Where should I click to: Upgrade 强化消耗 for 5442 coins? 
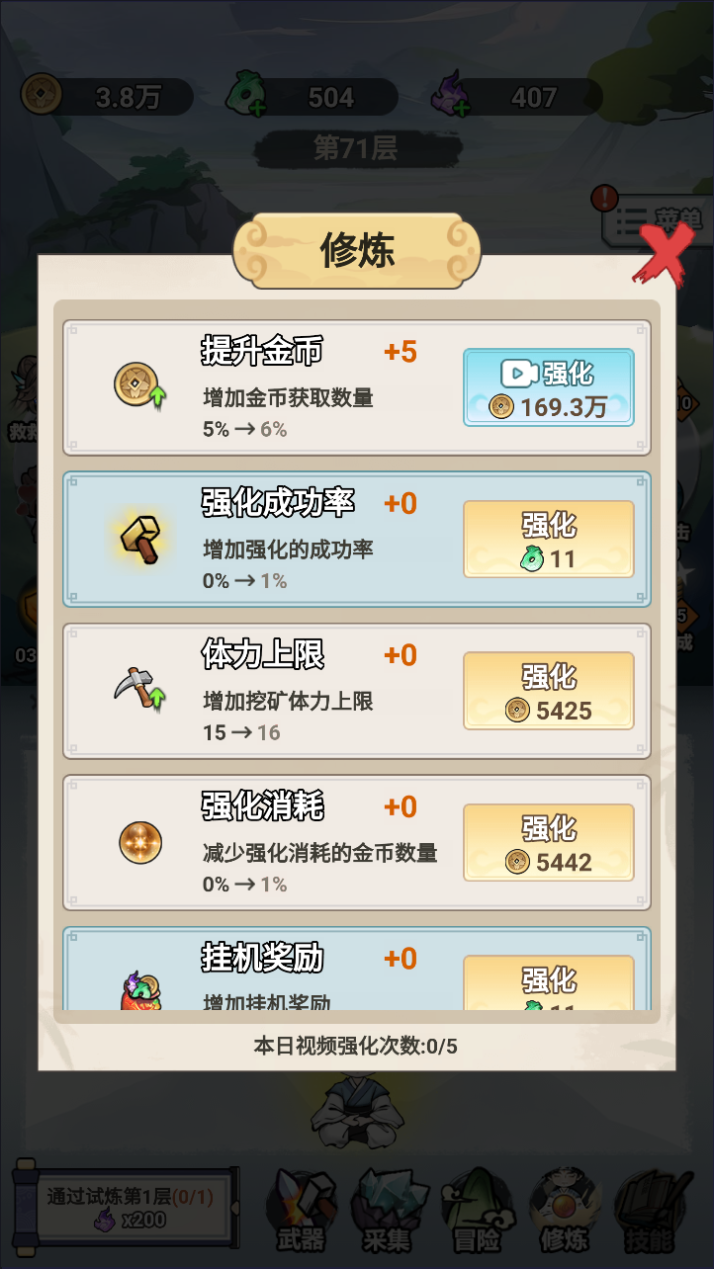coord(548,843)
